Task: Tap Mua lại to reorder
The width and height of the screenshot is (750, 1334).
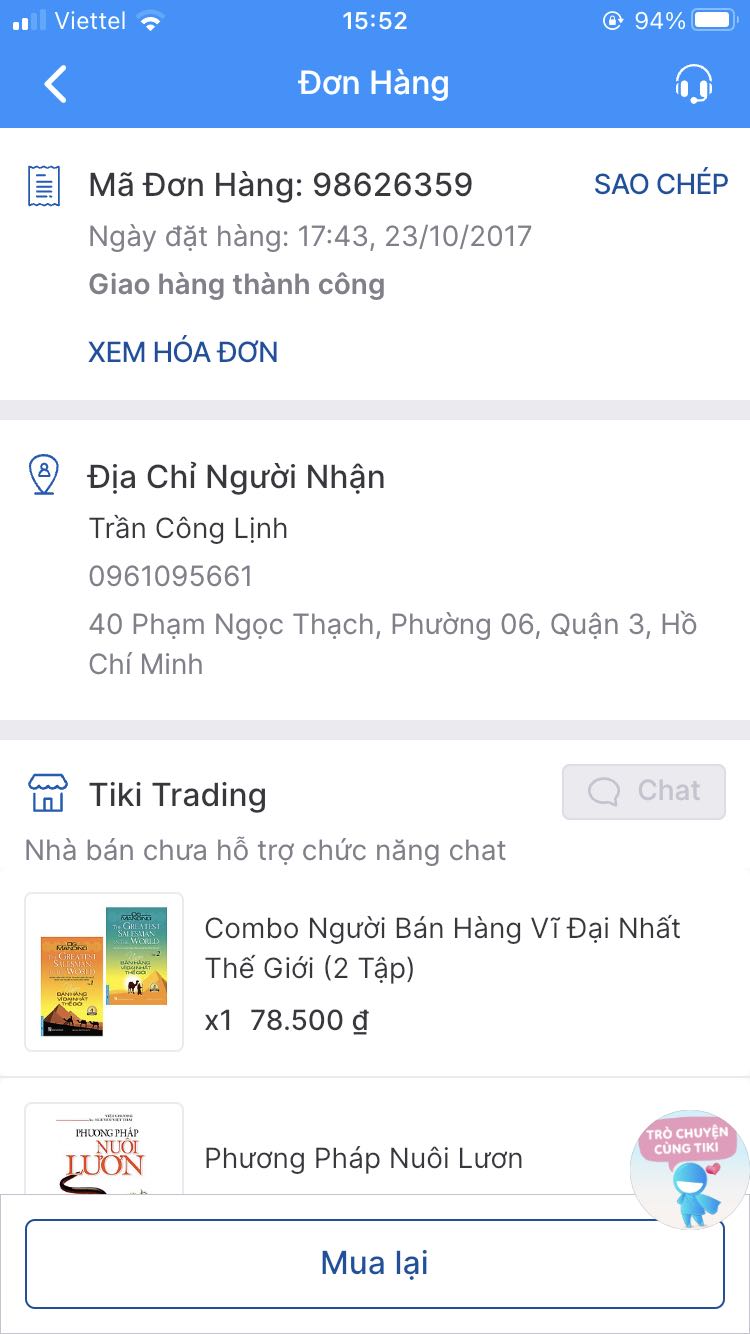Action: click(x=375, y=1262)
